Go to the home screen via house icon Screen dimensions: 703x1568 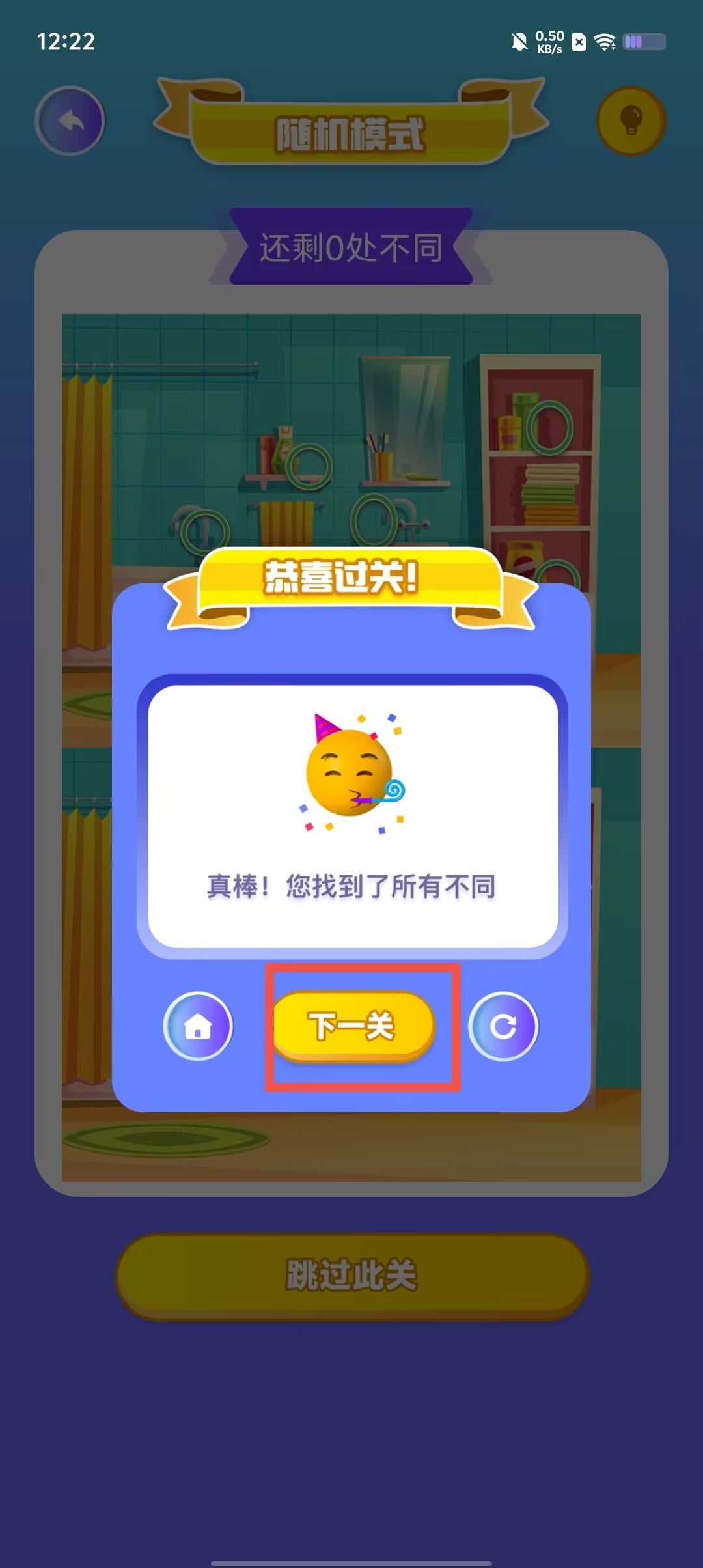pos(198,1026)
